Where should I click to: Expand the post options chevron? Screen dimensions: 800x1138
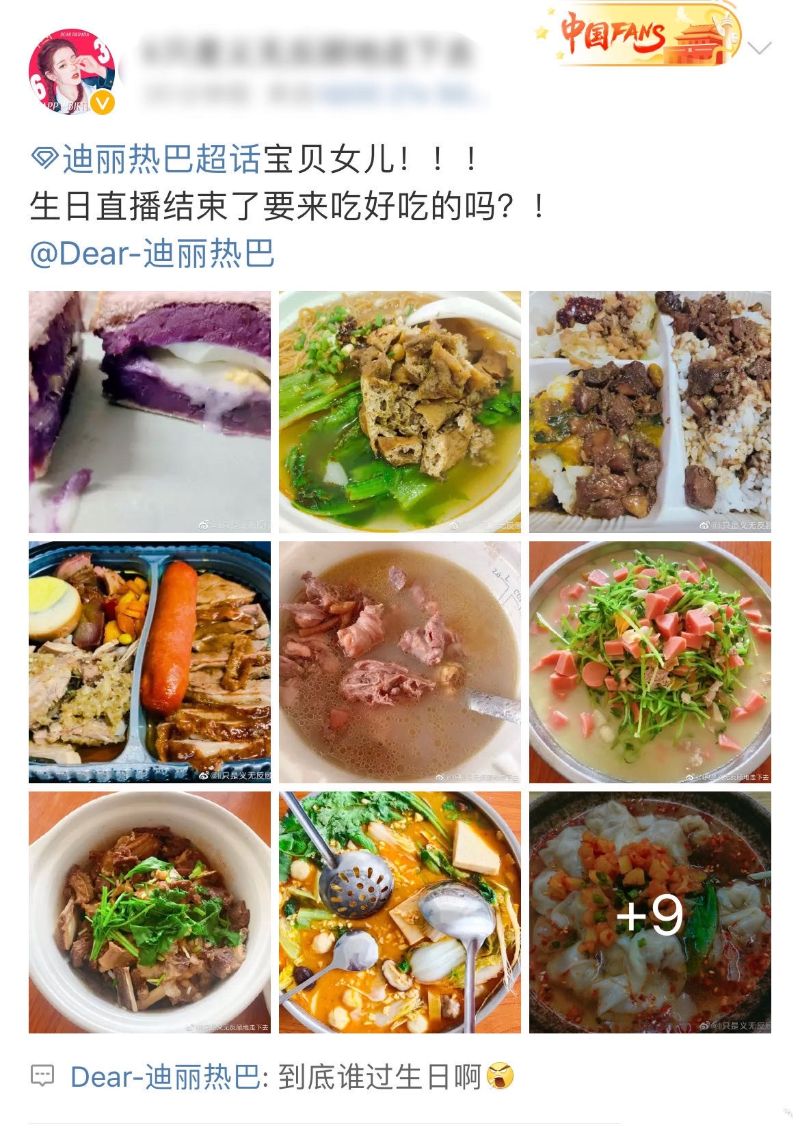[x=760, y=49]
